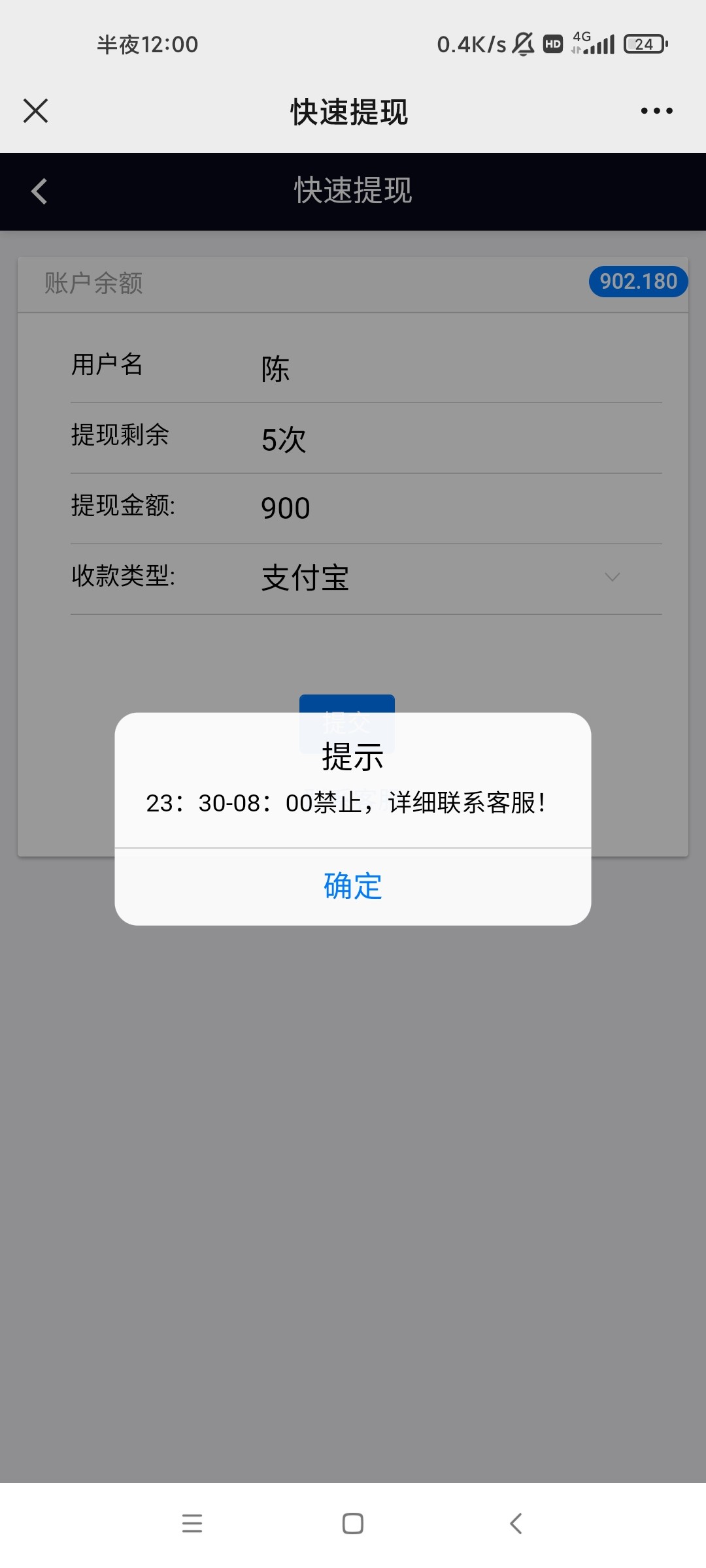
Task: Edit the 提现金额 field showing 900
Action: click(x=458, y=508)
